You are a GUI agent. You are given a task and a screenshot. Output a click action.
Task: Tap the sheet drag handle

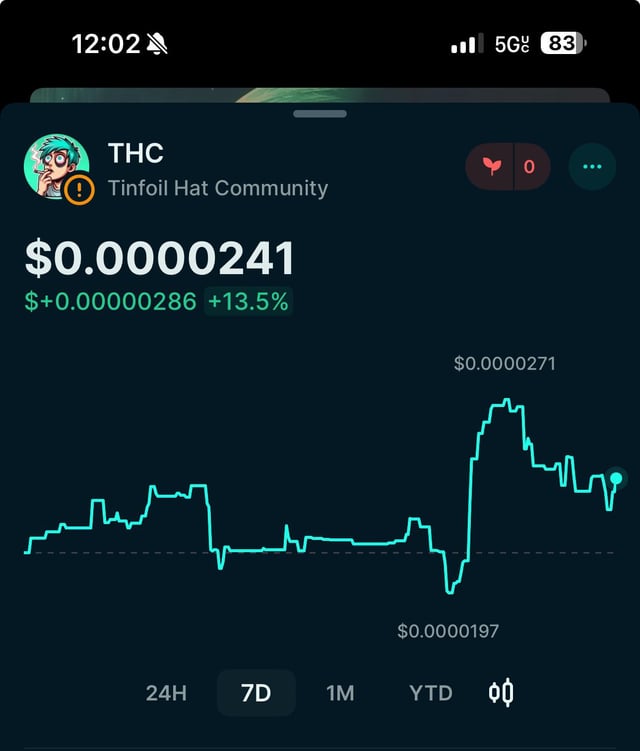tap(320, 114)
